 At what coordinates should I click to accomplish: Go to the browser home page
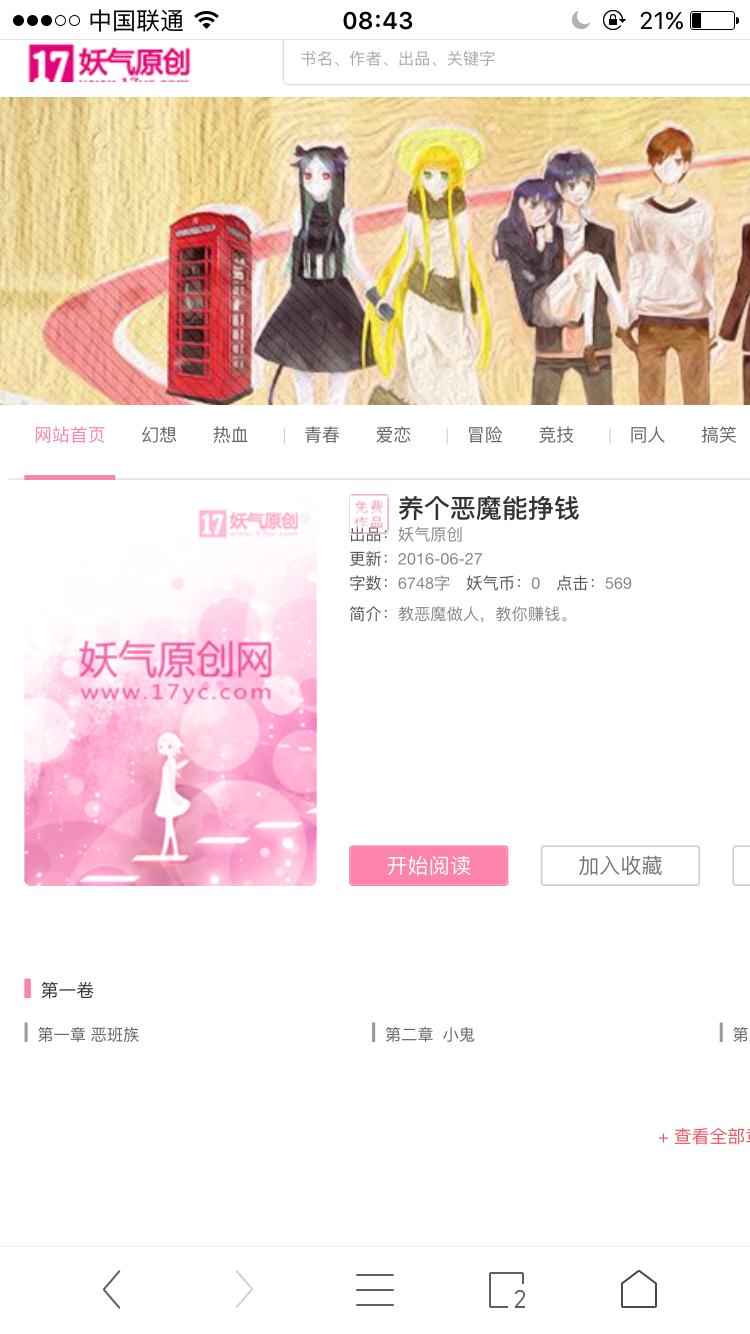click(x=639, y=1290)
